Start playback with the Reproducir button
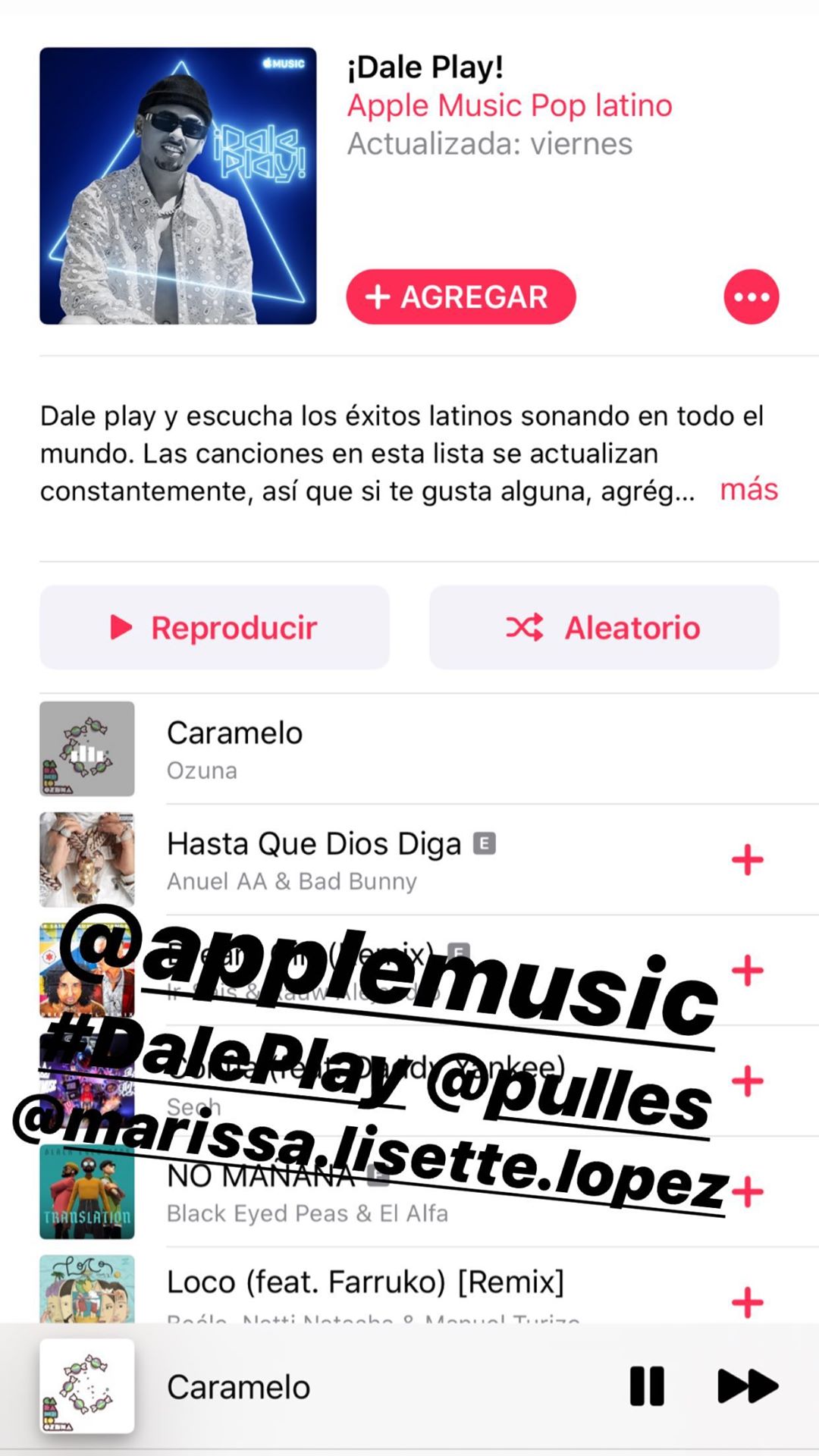Screen dimensions: 819x1456 click(215, 627)
